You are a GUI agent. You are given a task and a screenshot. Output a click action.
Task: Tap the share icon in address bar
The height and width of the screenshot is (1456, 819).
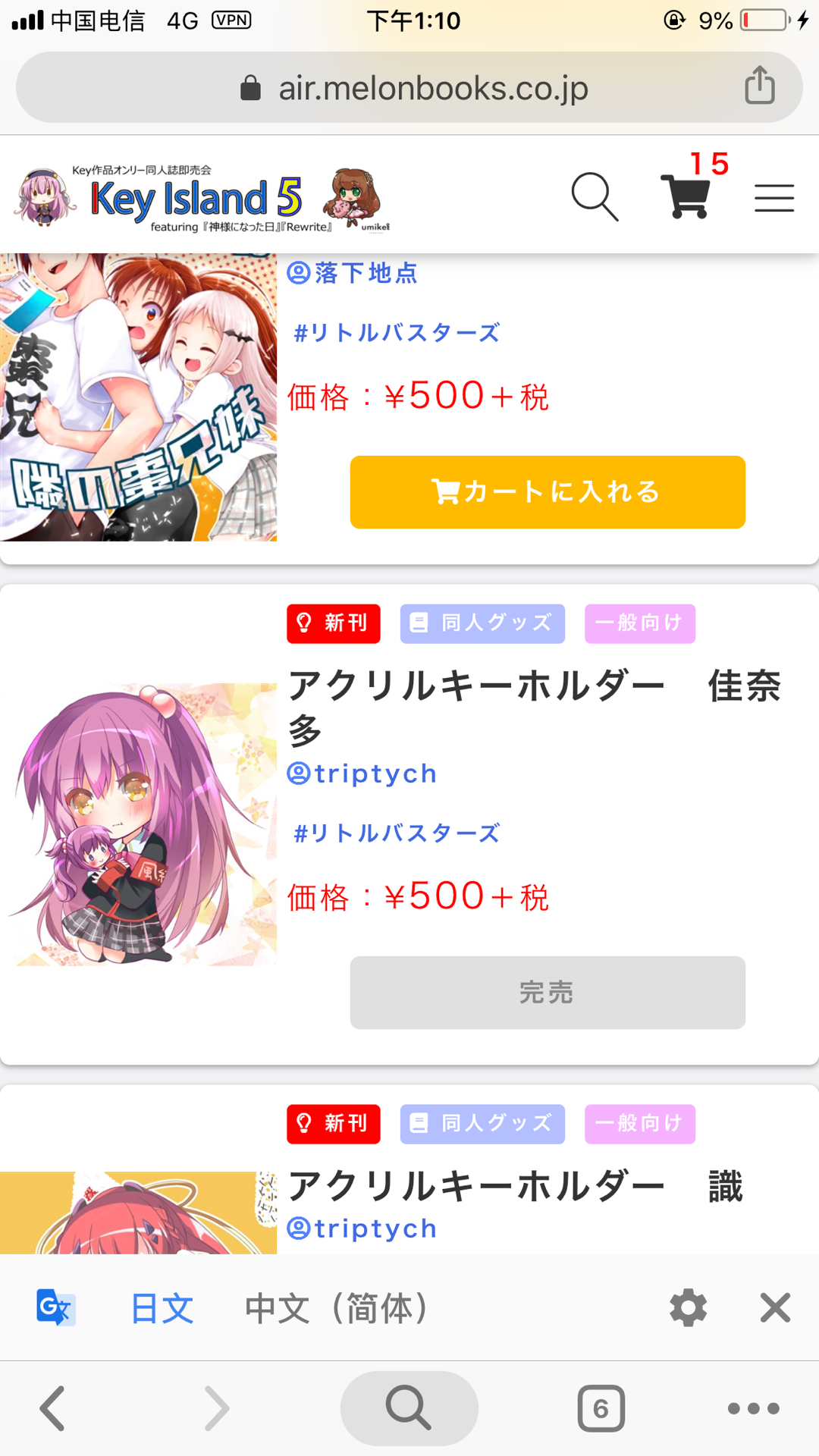pos(759,86)
